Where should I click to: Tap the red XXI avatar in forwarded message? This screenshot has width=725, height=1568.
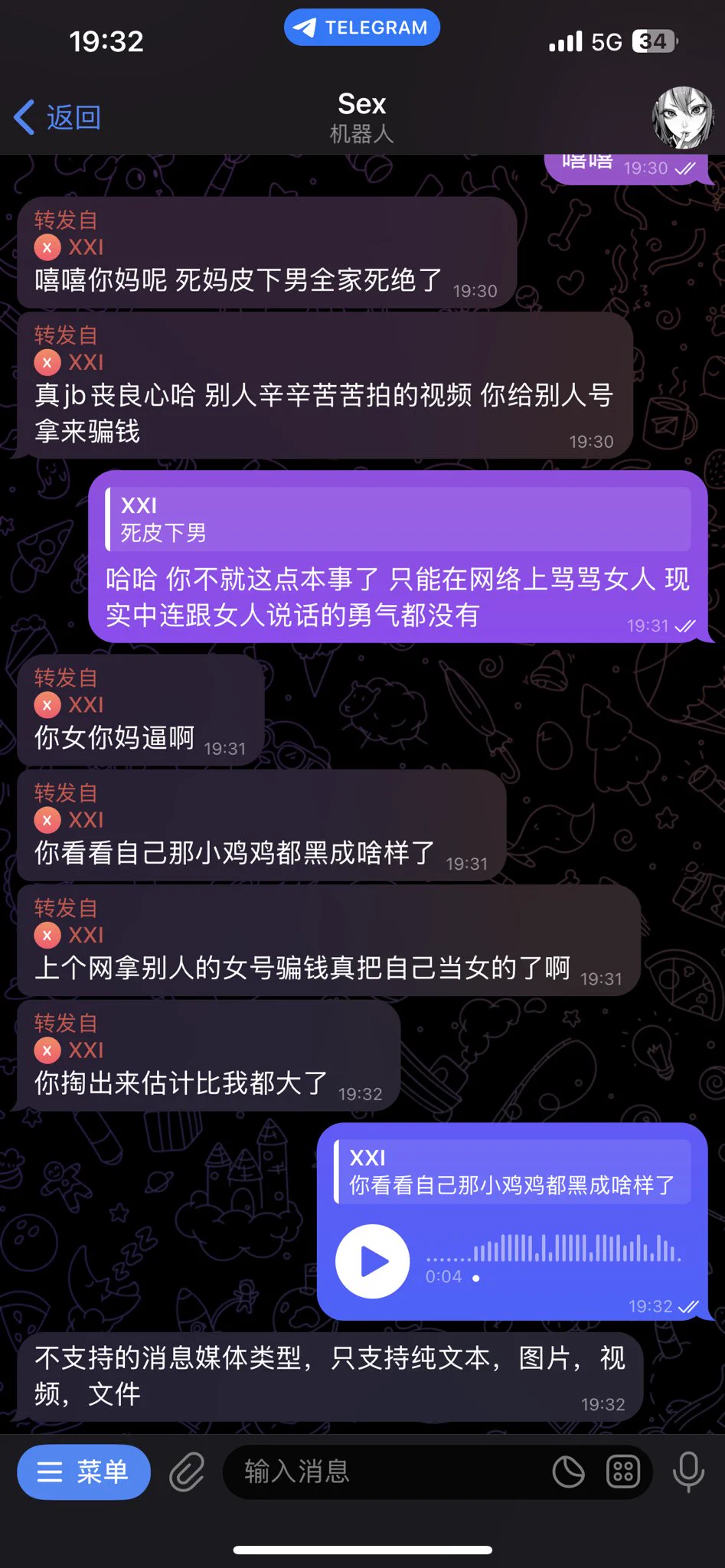47,247
